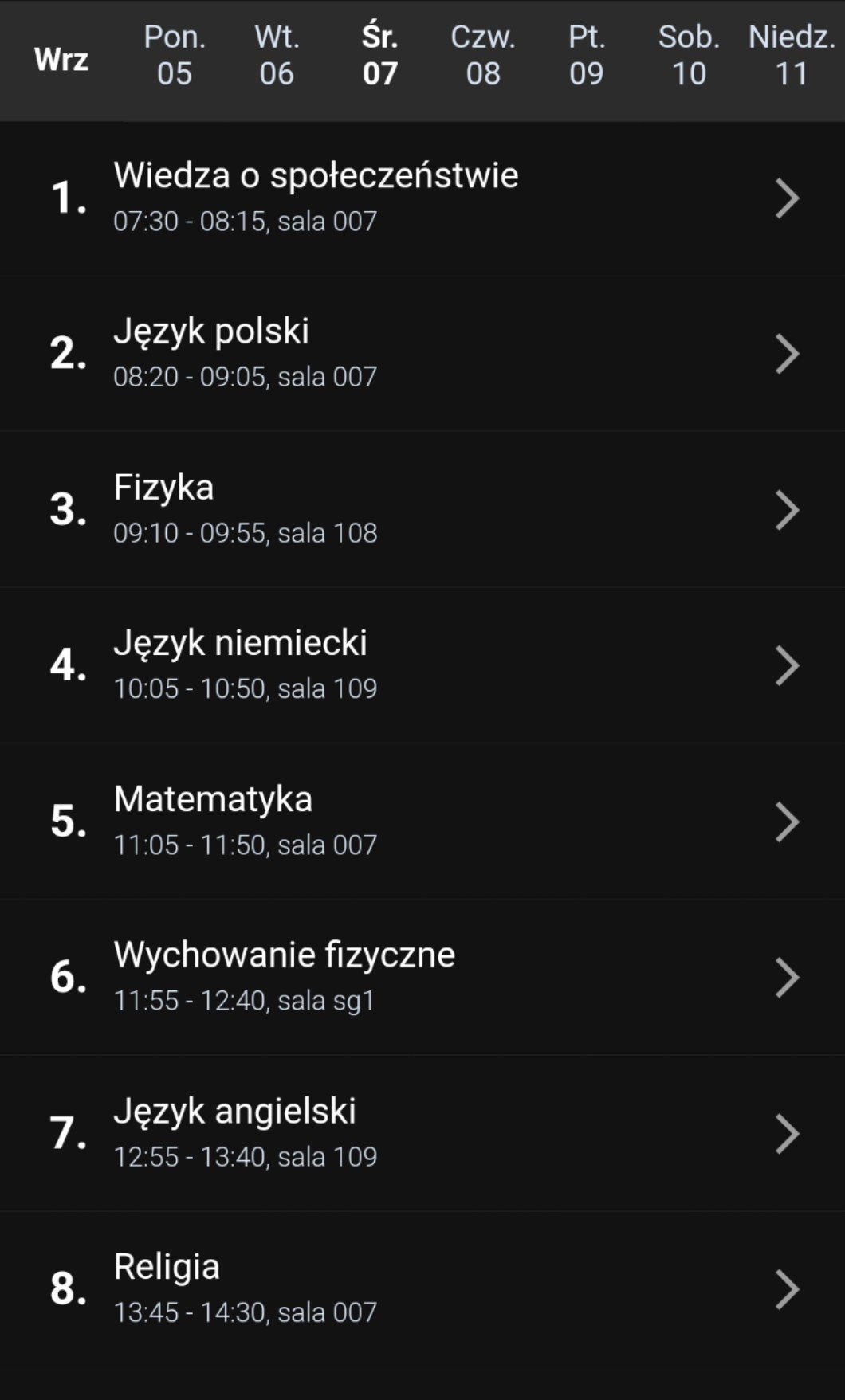
Task: Open the Wychowanie fizyczne lesson
Action: coord(422,977)
